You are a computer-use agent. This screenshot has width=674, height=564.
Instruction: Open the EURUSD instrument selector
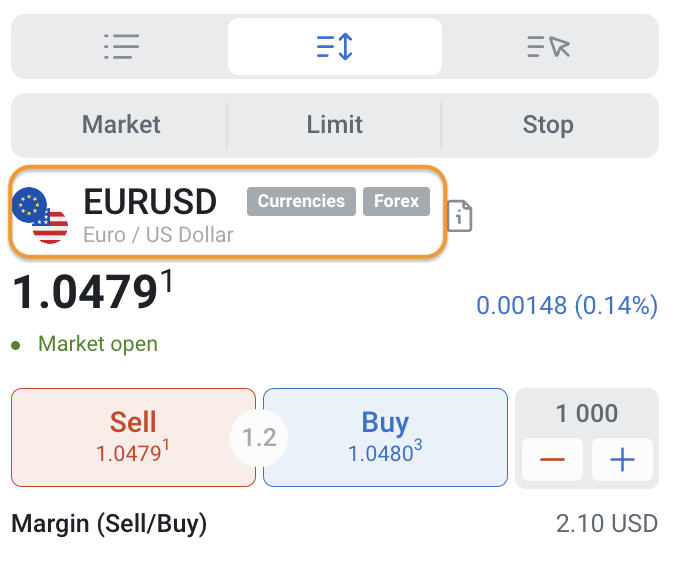227,212
